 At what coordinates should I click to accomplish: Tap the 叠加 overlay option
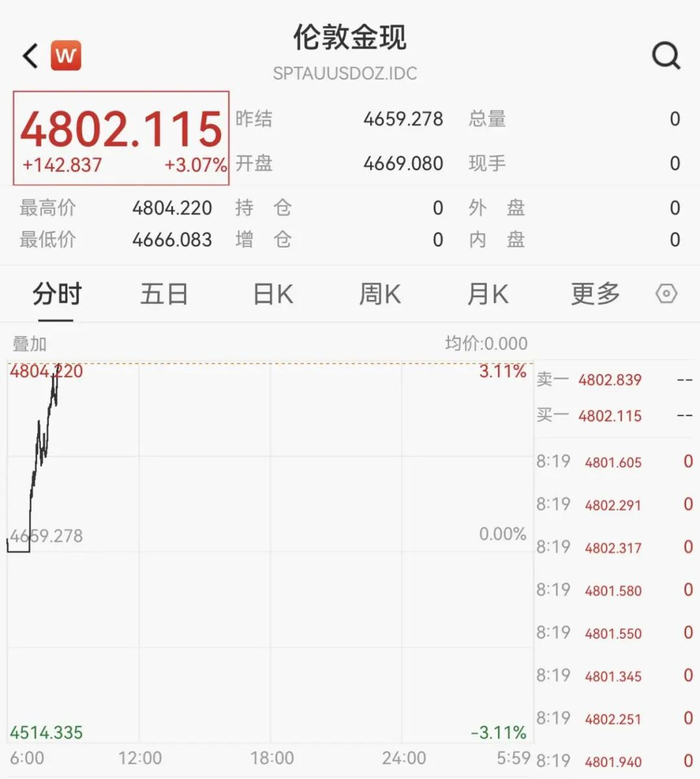point(29,344)
